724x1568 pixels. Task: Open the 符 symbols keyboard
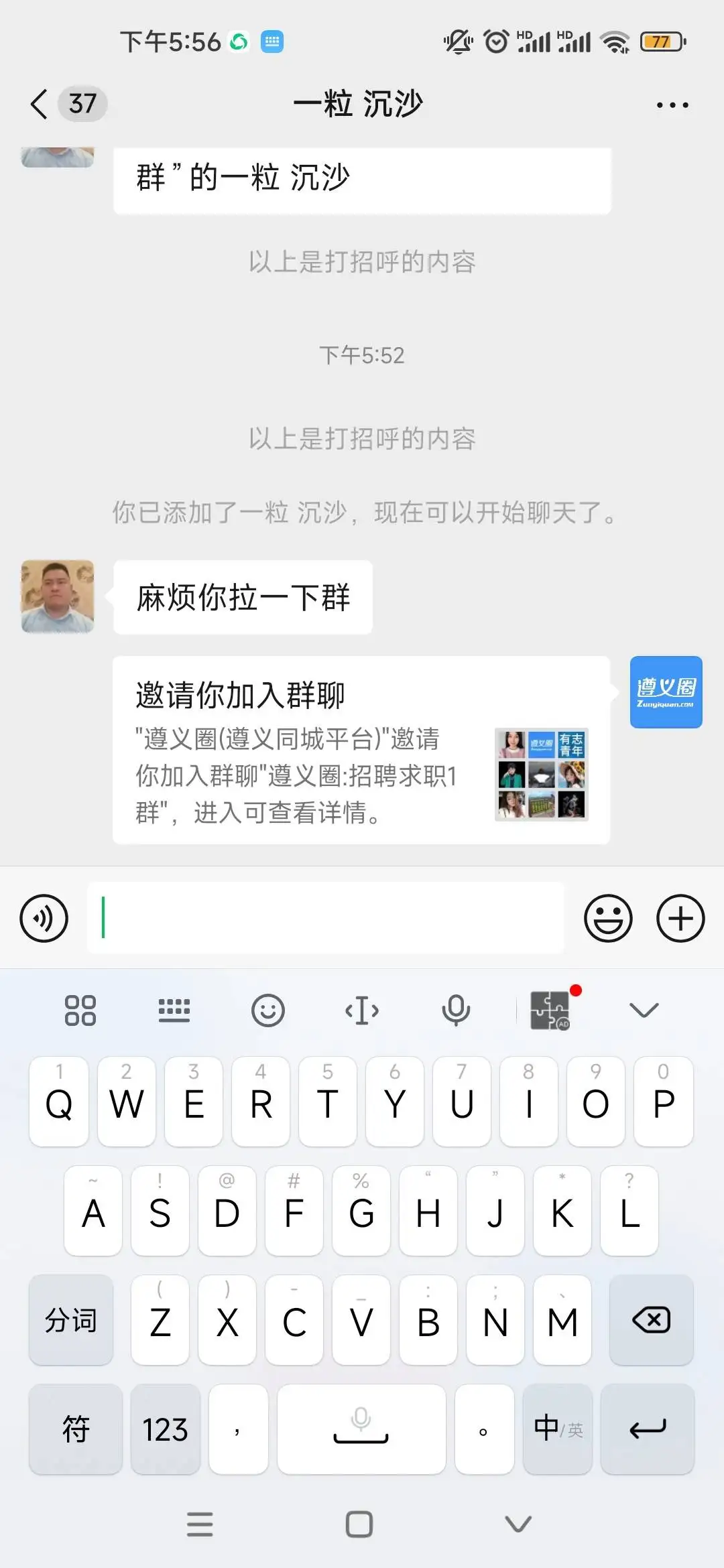[x=76, y=1429]
